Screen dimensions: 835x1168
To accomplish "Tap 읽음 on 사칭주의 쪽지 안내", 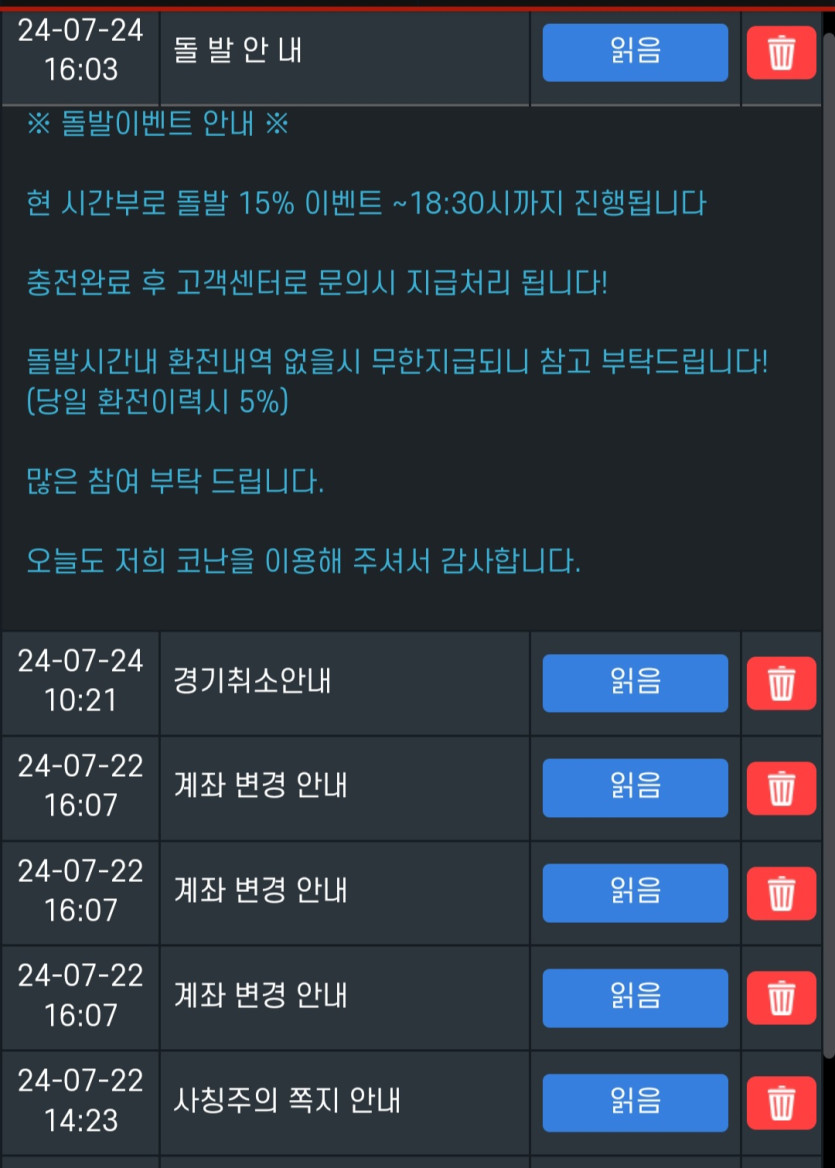I will (x=635, y=1102).
